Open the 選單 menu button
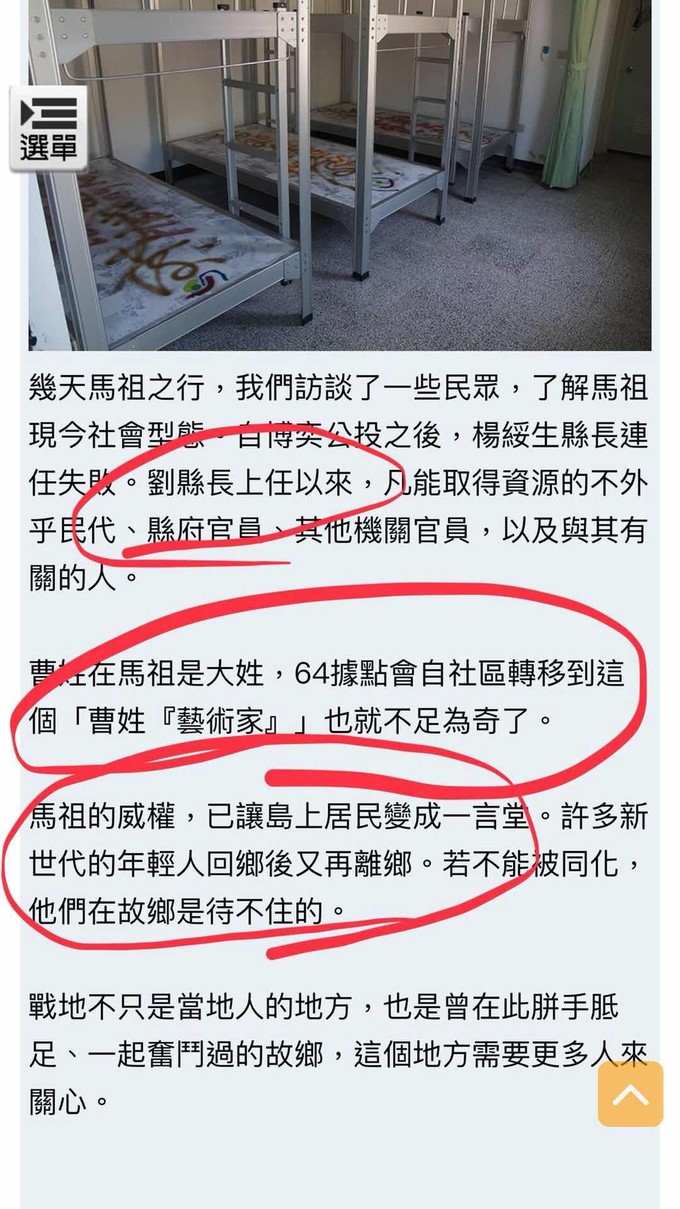Image resolution: width=680 pixels, height=1209 pixels. (48, 128)
